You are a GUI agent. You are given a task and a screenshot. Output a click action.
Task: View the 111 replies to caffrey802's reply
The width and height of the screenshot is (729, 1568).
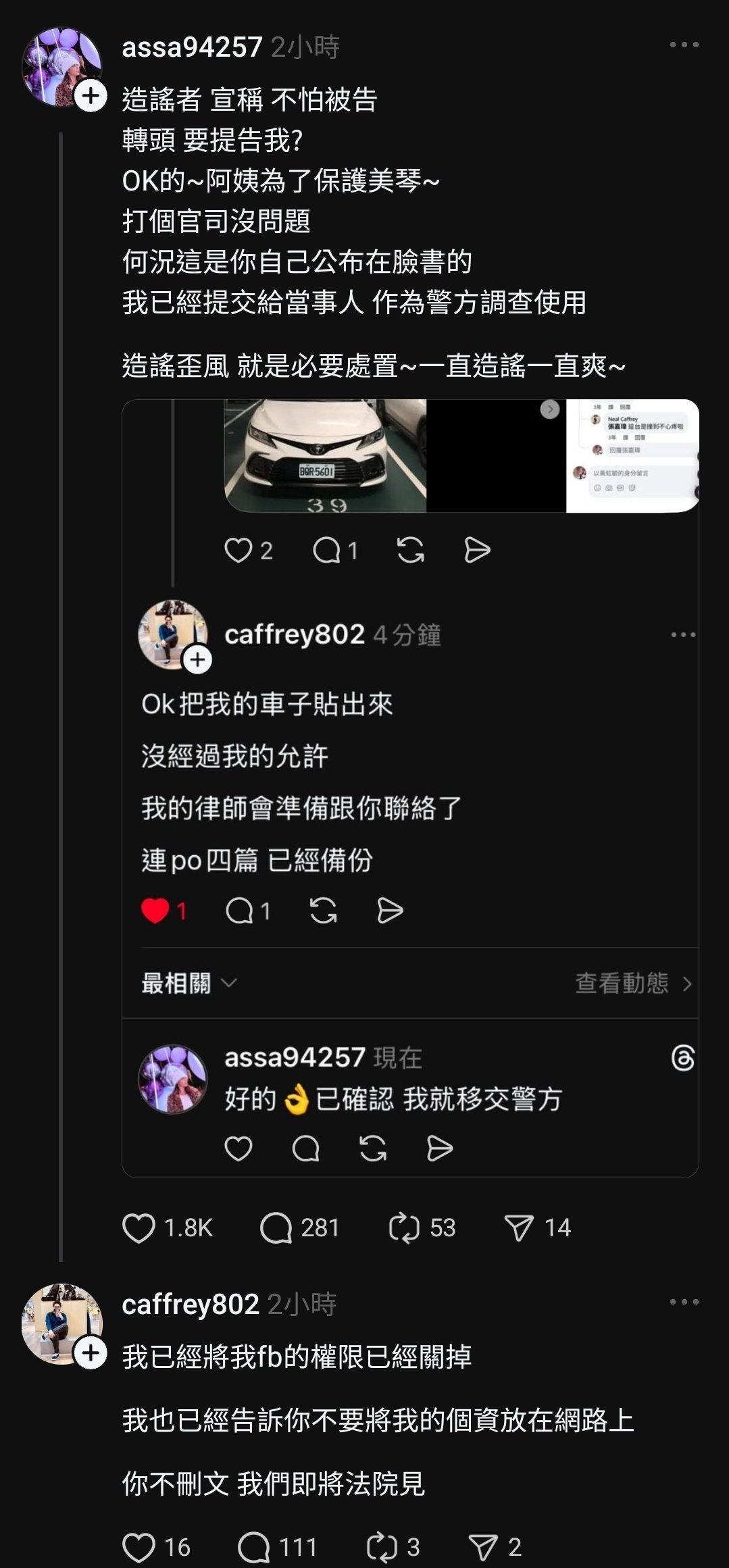coord(254,1547)
